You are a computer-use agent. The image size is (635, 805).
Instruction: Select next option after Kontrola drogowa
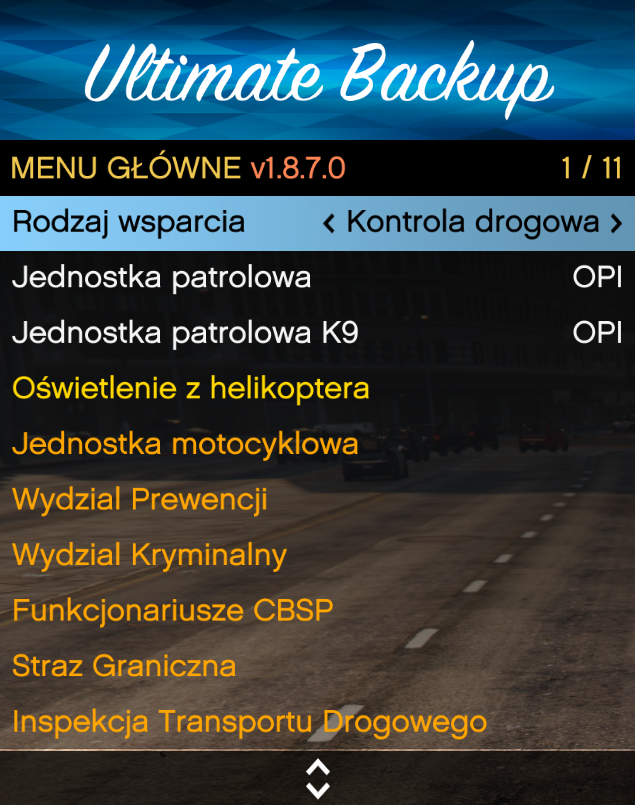pyautogui.click(x=616, y=223)
